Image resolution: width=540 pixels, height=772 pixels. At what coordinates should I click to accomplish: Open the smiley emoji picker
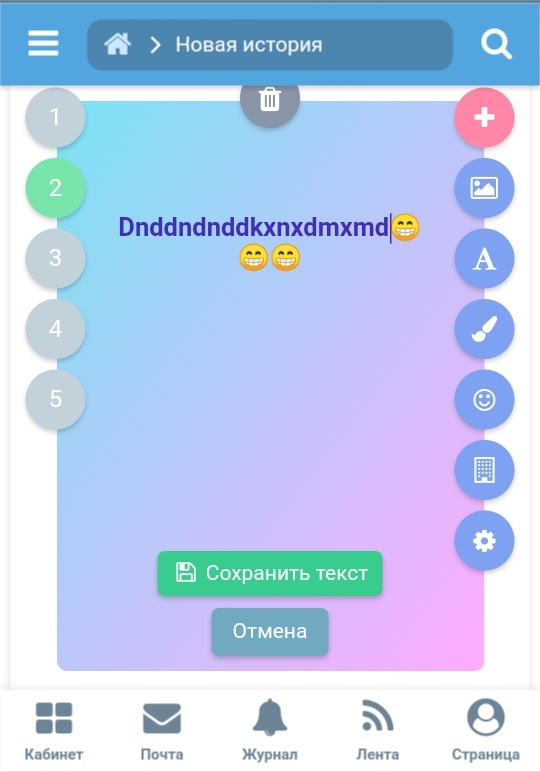(484, 400)
